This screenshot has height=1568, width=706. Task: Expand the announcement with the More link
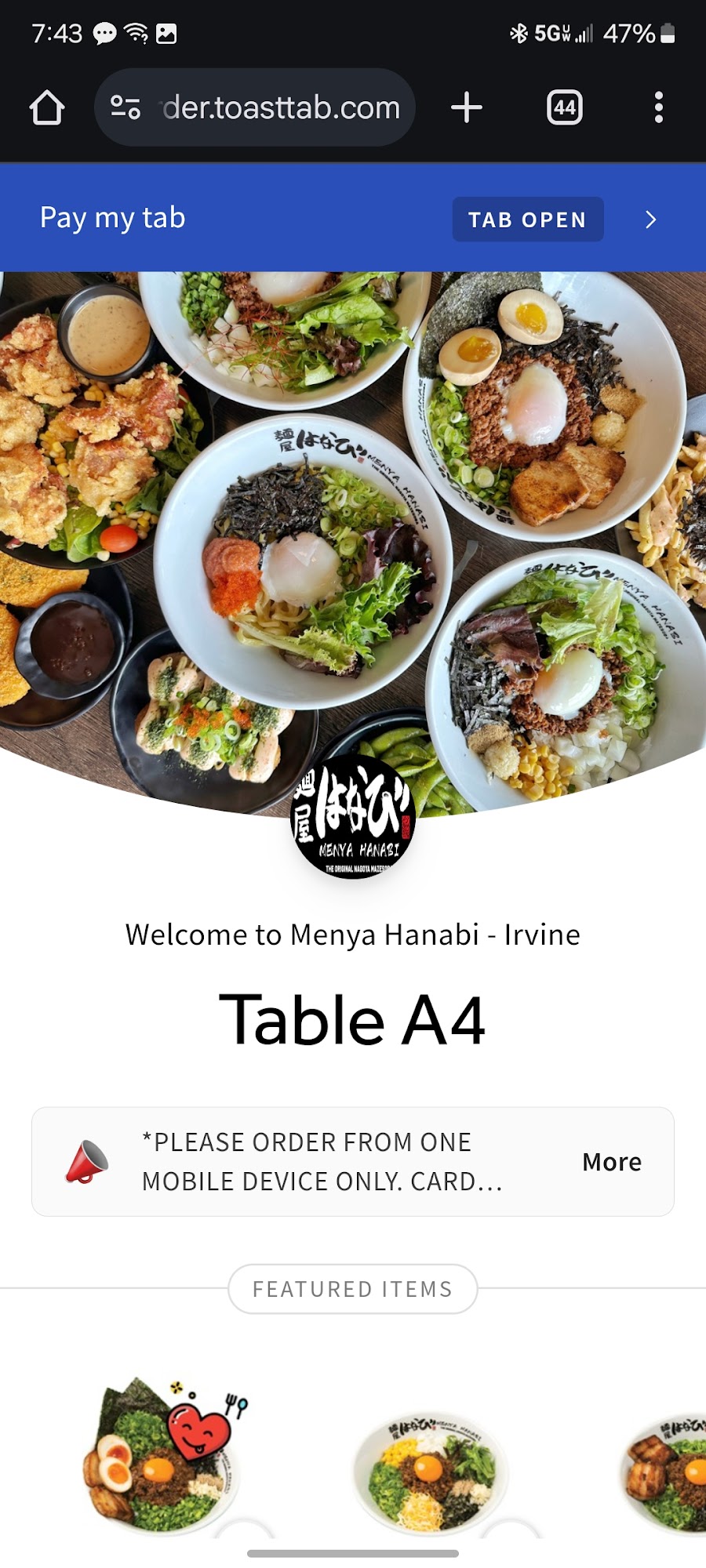pos(611,1163)
